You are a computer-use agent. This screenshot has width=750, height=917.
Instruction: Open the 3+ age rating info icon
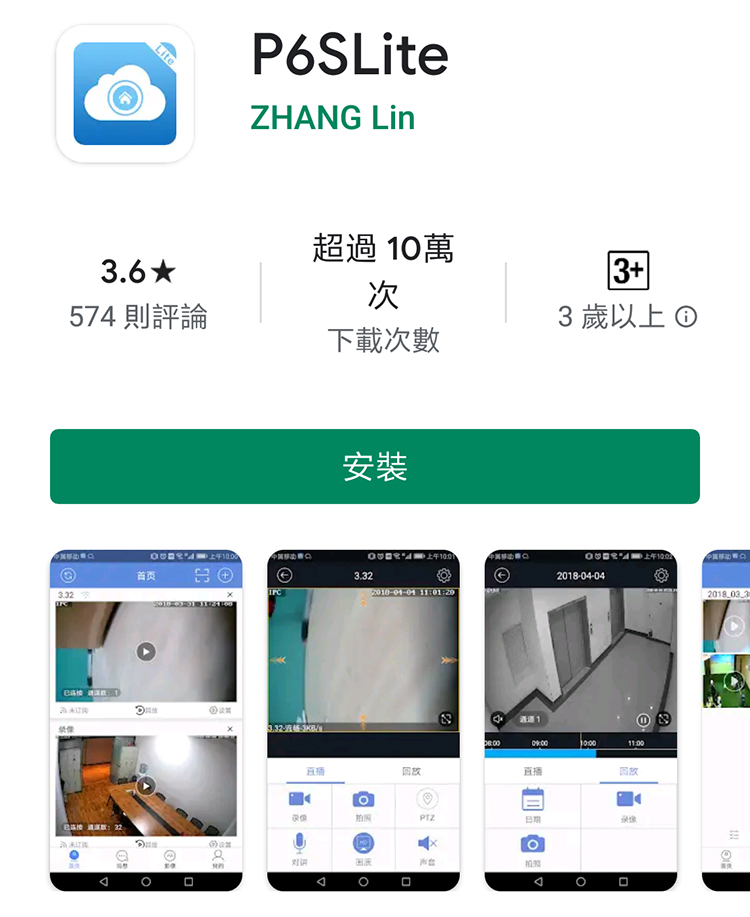pyautogui.click(x=686, y=317)
